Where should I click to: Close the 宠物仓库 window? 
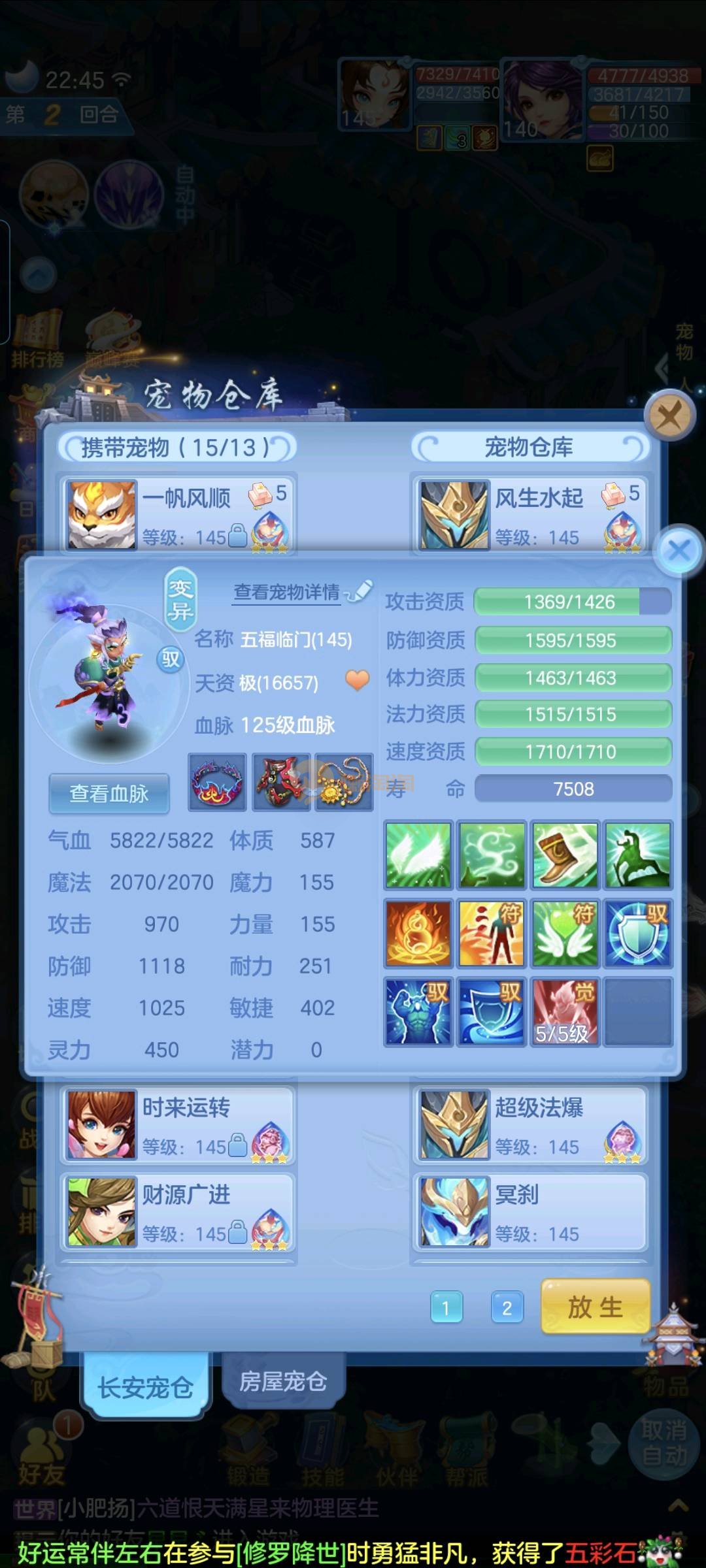pos(669,415)
